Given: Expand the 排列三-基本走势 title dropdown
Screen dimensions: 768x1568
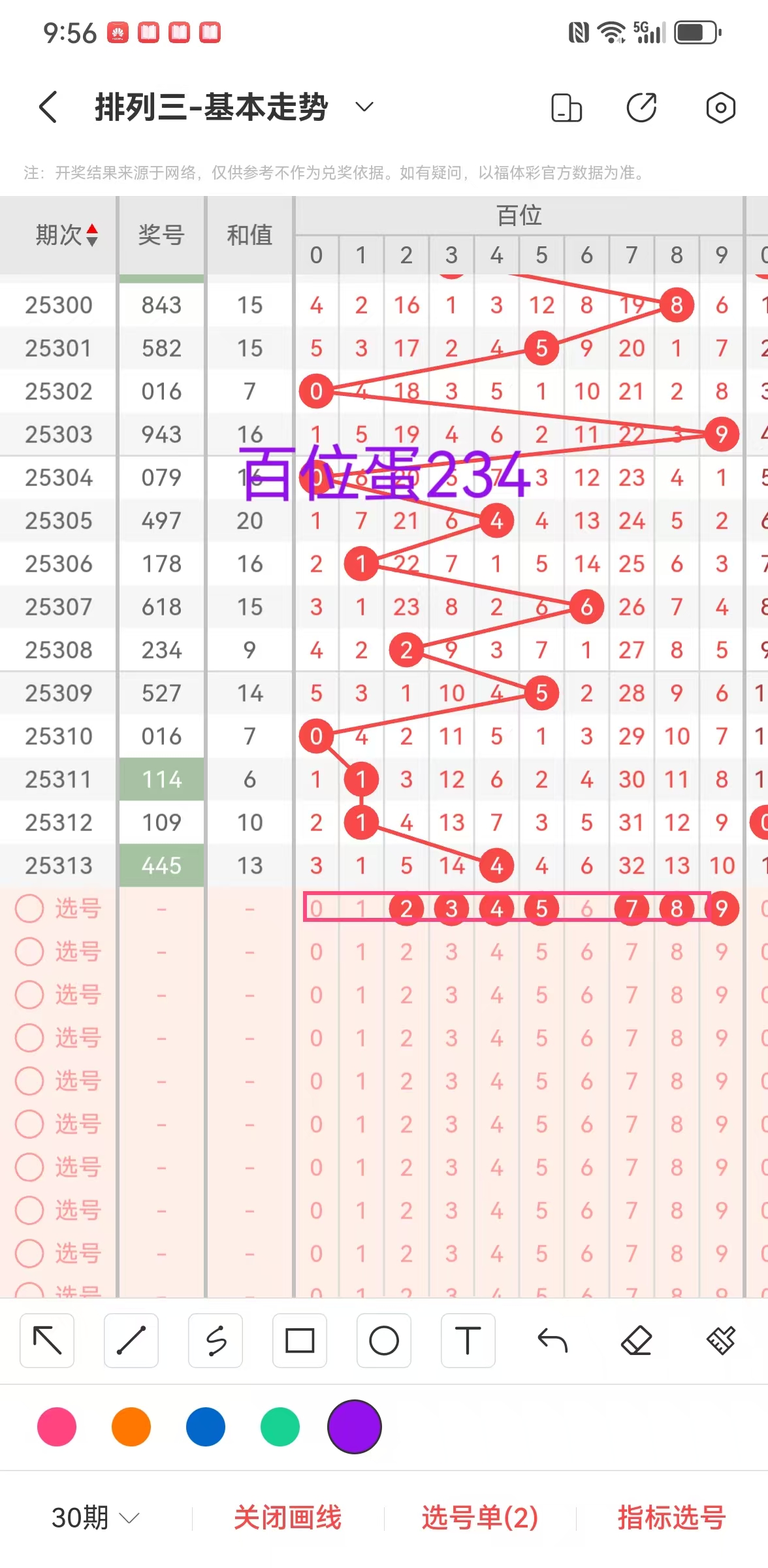Looking at the screenshot, I should [x=364, y=107].
